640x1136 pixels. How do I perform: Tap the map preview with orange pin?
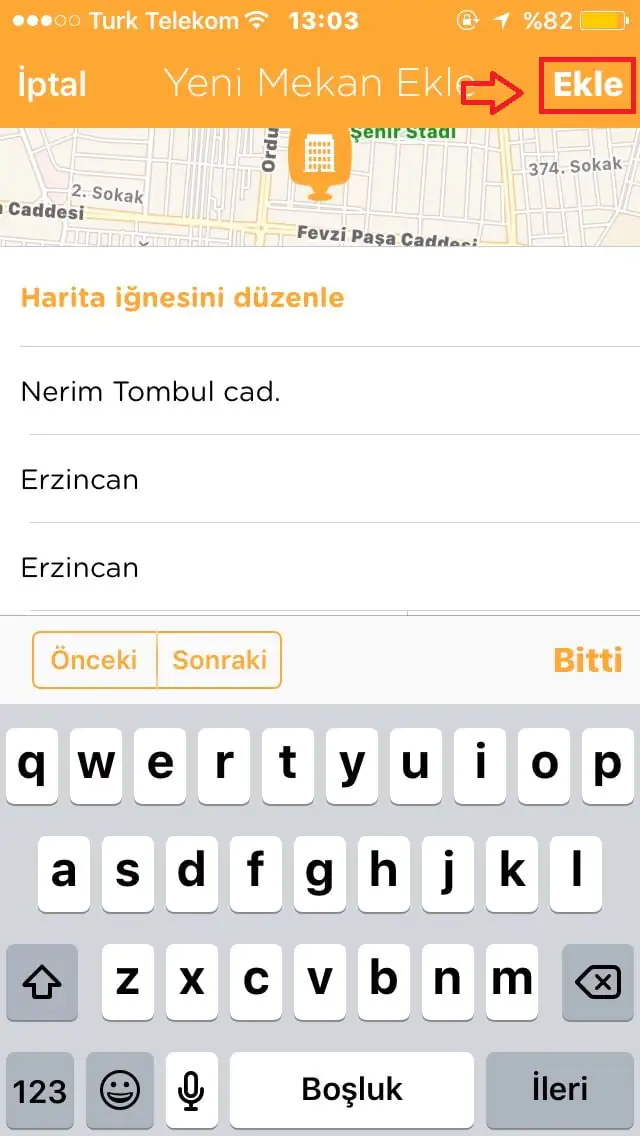click(320, 185)
